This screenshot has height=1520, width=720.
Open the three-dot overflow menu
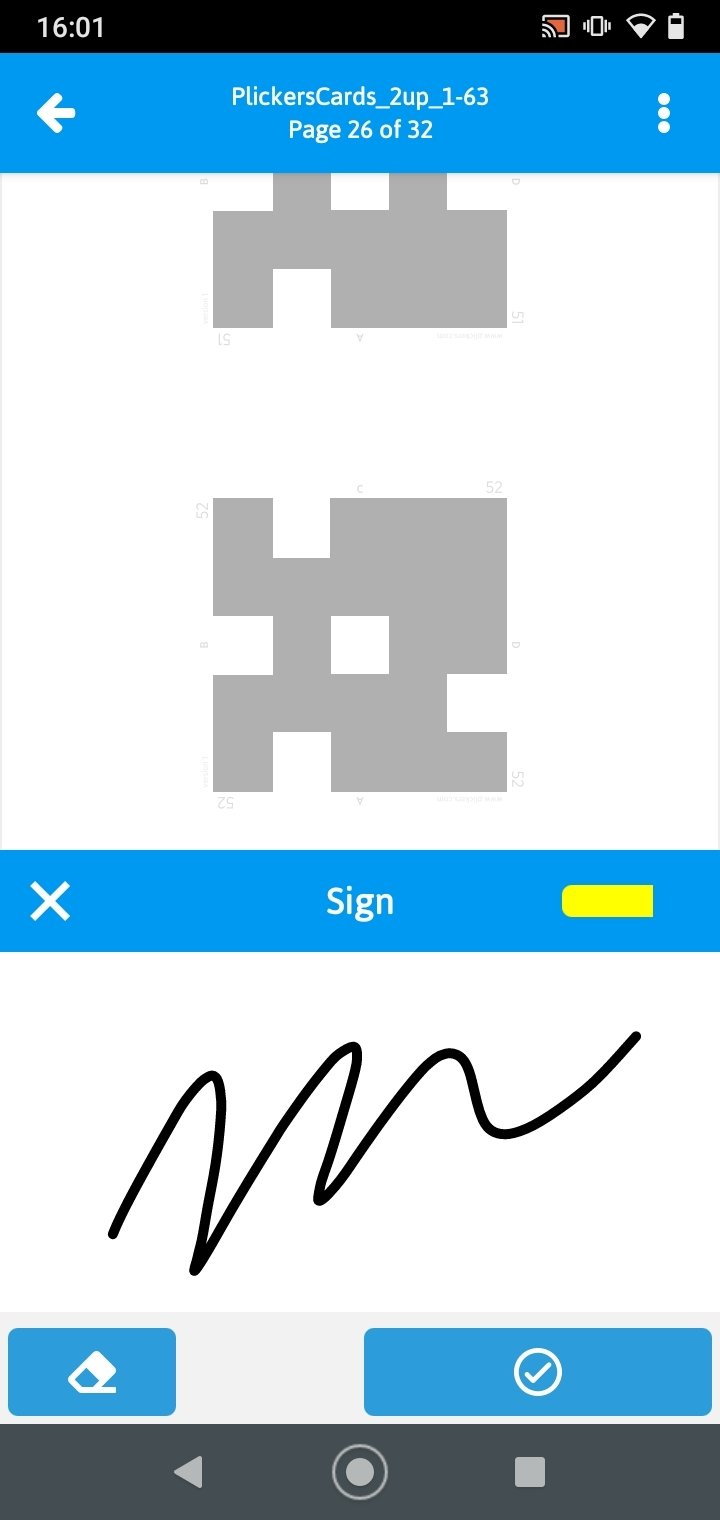pyautogui.click(x=664, y=113)
